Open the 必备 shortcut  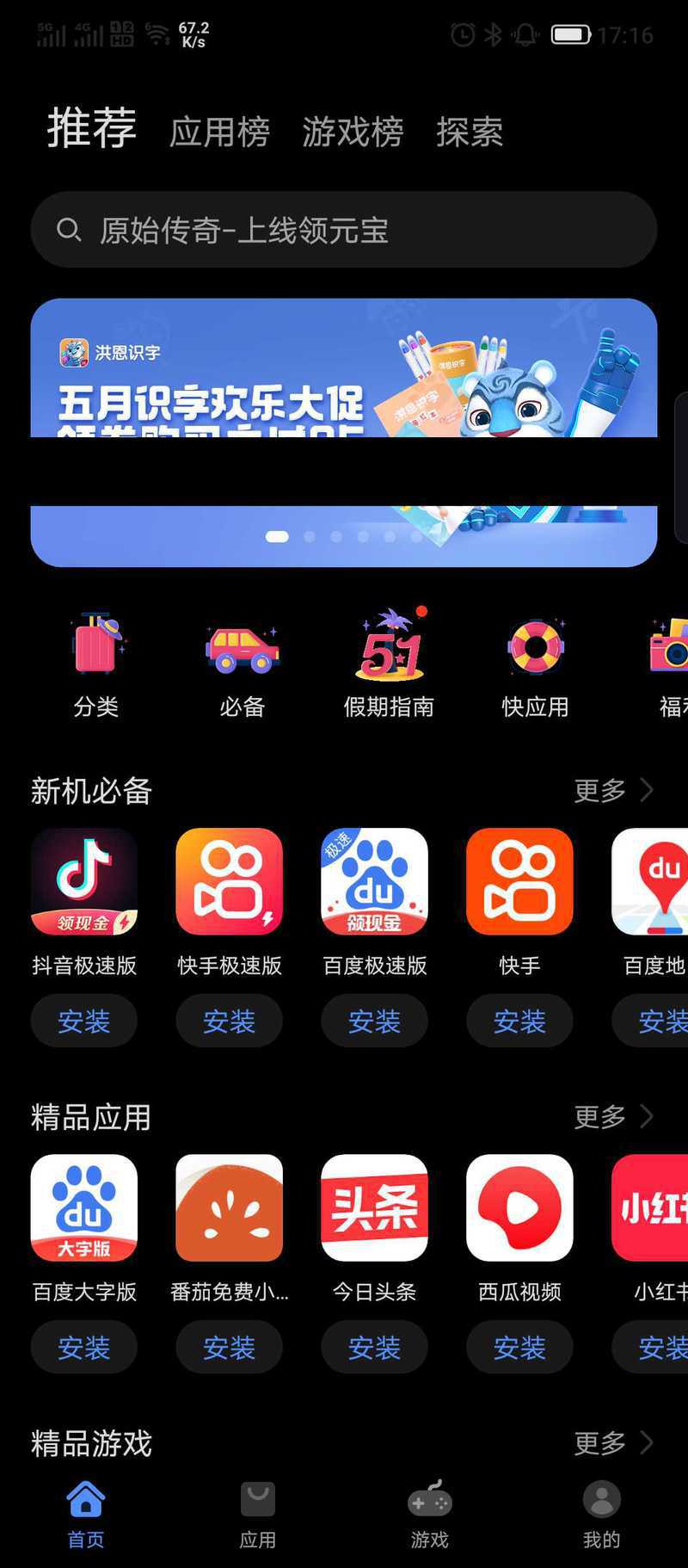coord(243,665)
